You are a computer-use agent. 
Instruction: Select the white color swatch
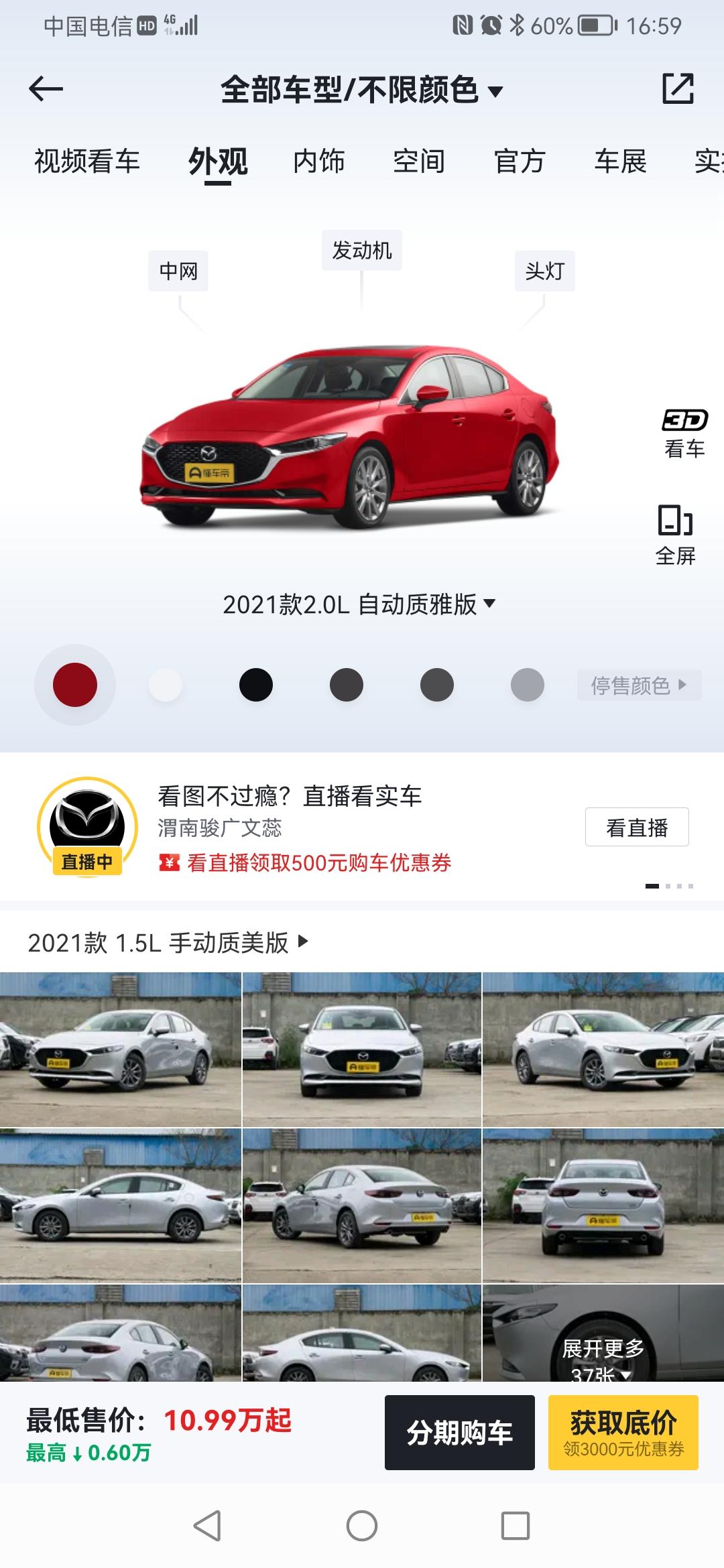click(x=166, y=685)
